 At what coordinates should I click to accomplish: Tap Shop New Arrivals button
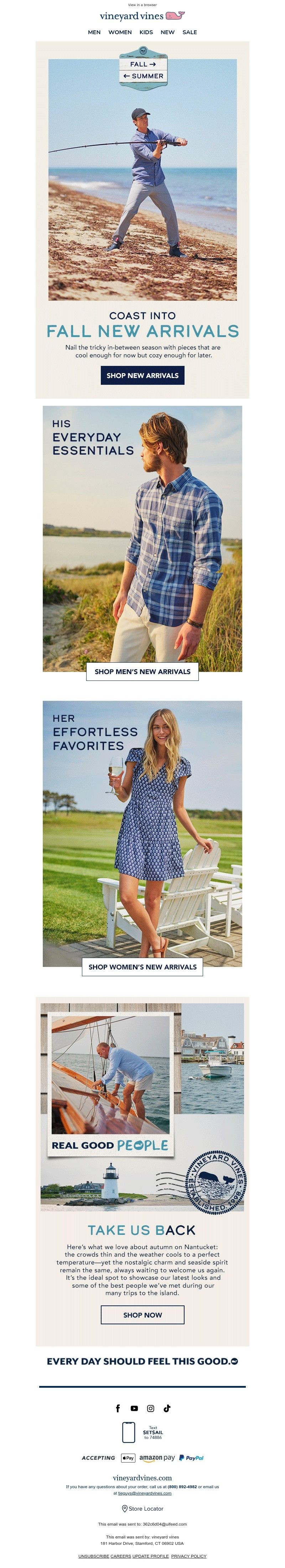(142, 376)
